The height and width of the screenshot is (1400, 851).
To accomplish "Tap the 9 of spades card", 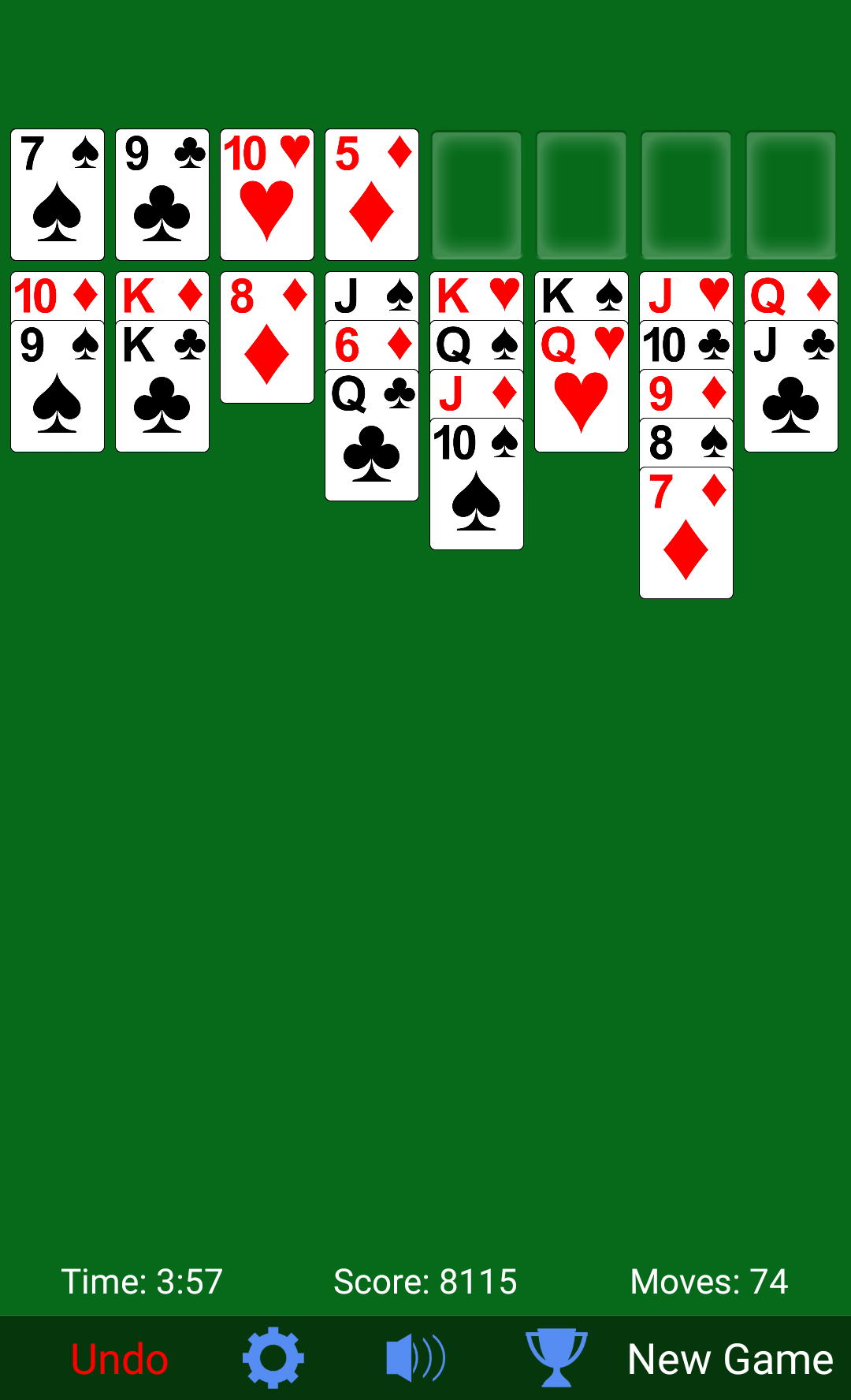I will 58,386.
